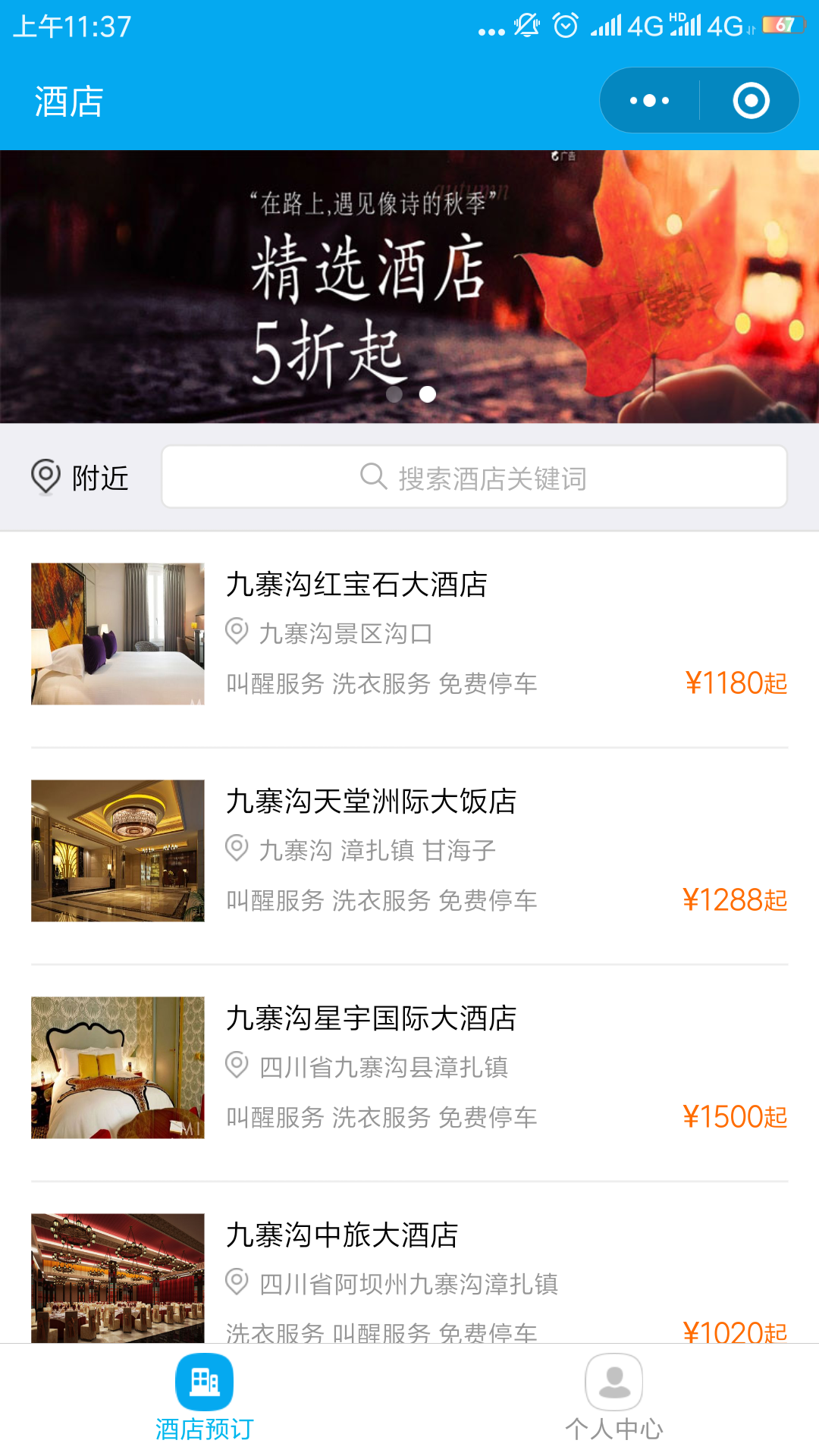
Task: Open 九寨沟星宇国际大酒店 listing
Action: click(409, 1068)
